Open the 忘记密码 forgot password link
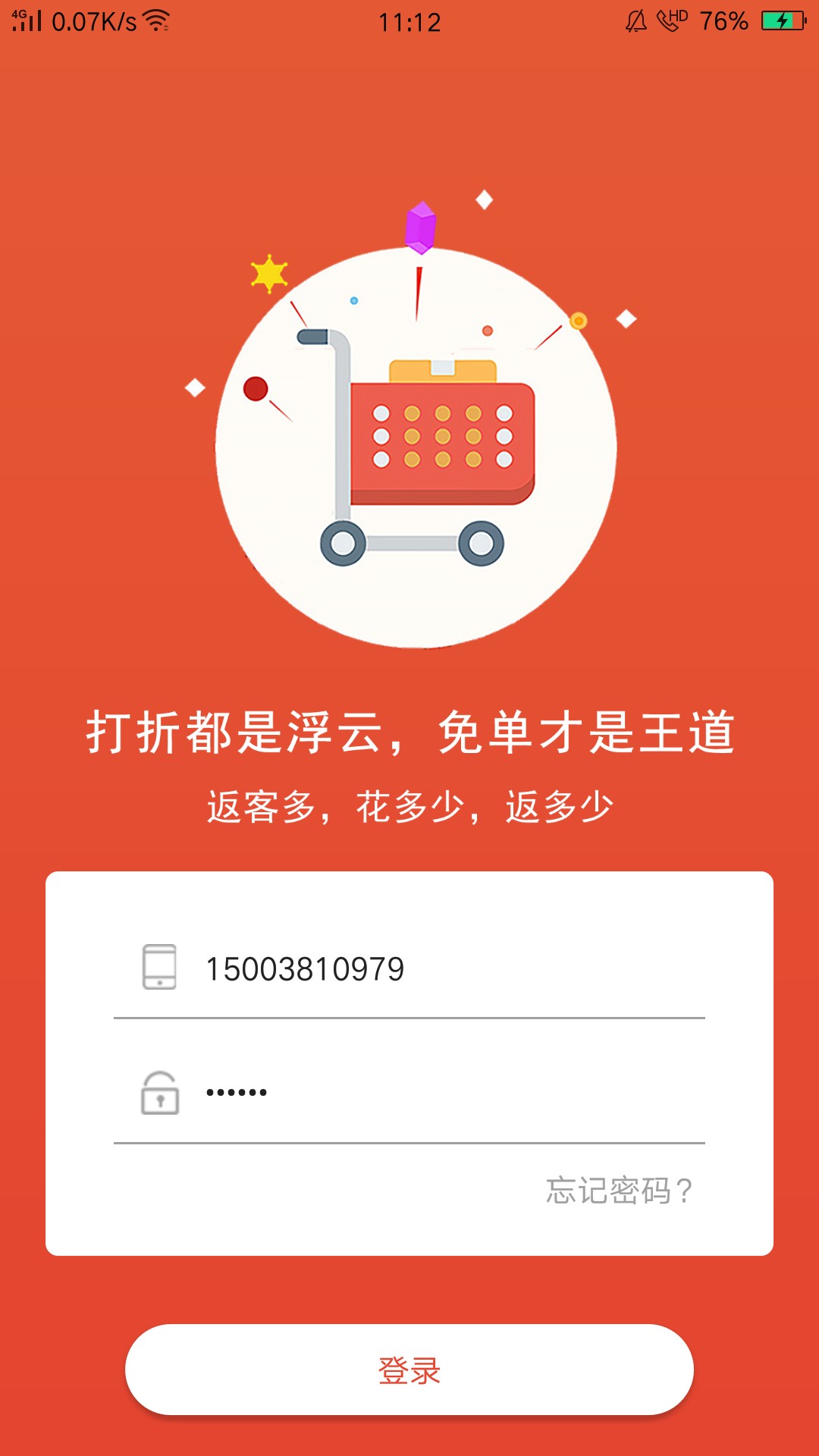Image resolution: width=819 pixels, height=1456 pixels. [x=619, y=1191]
